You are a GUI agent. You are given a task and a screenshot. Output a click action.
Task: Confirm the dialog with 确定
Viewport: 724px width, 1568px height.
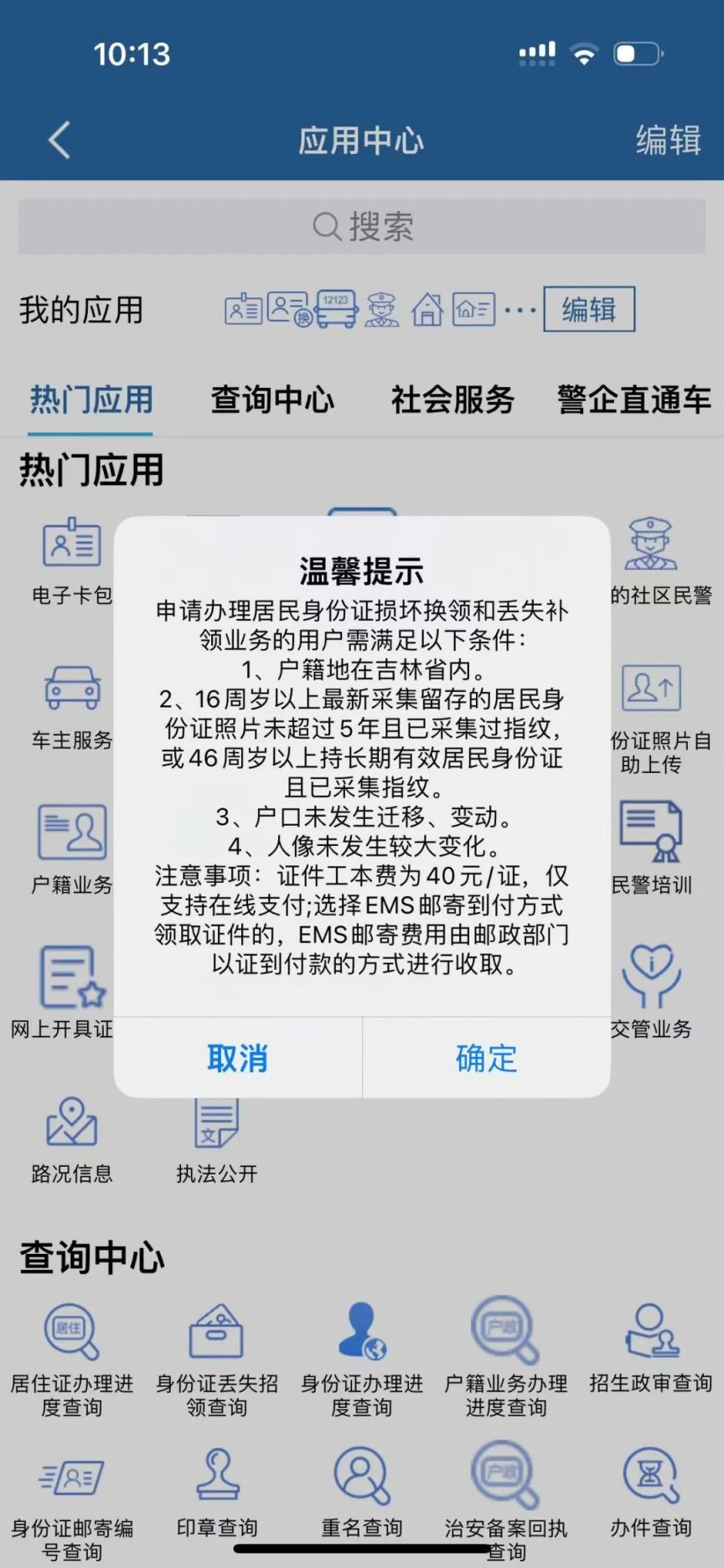(x=486, y=1058)
